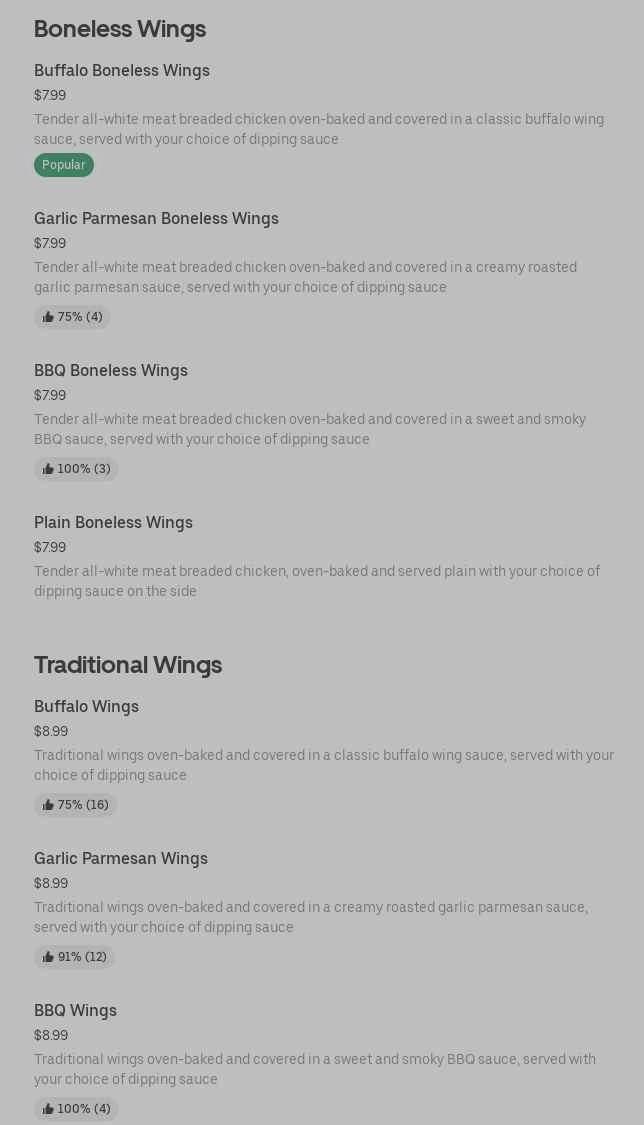Open Plain Boneless Wings details
The width and height of the screenshot is (644, 1125).
click(x=113, y=522)
